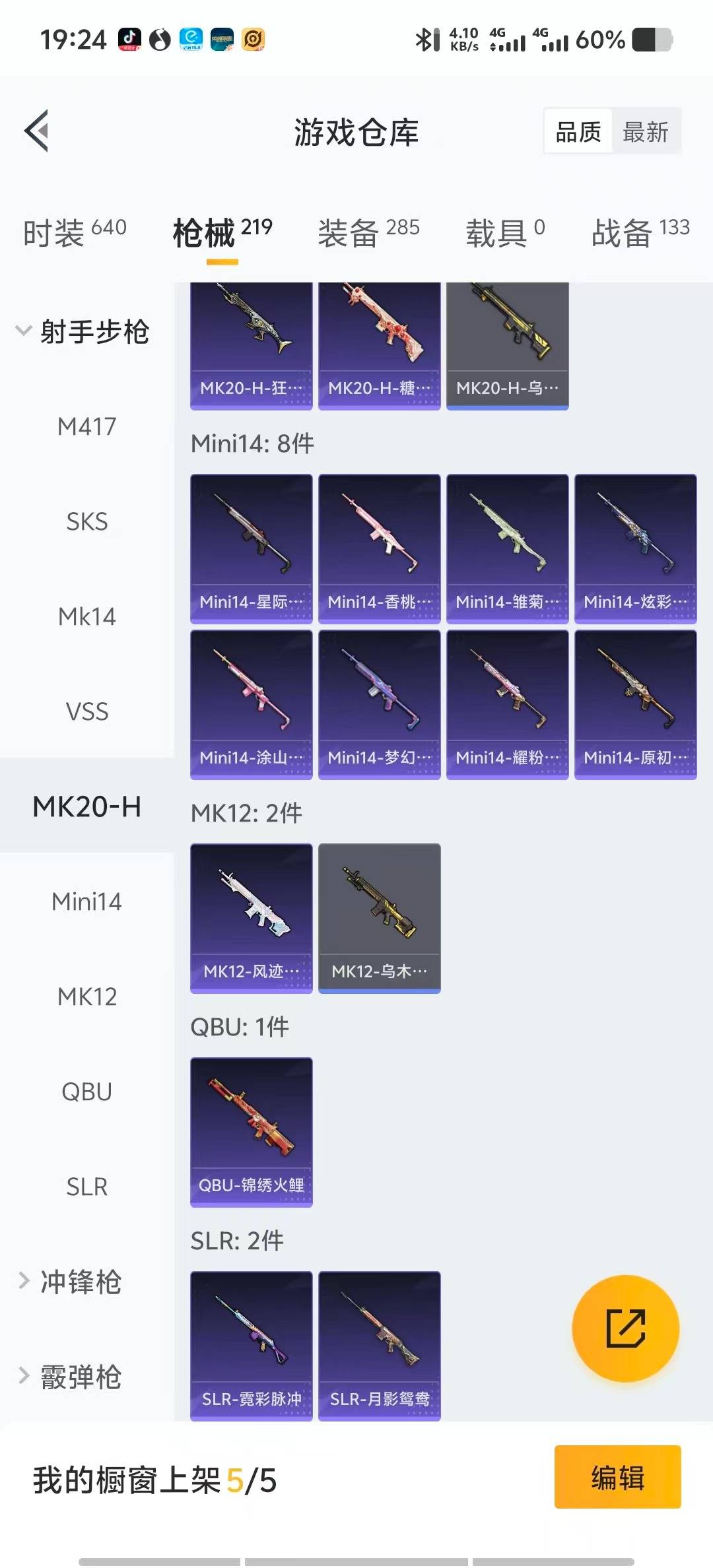View the SLR-霓彩脉冲 skin
The image size is (713, 1568).
[251, 1345]
